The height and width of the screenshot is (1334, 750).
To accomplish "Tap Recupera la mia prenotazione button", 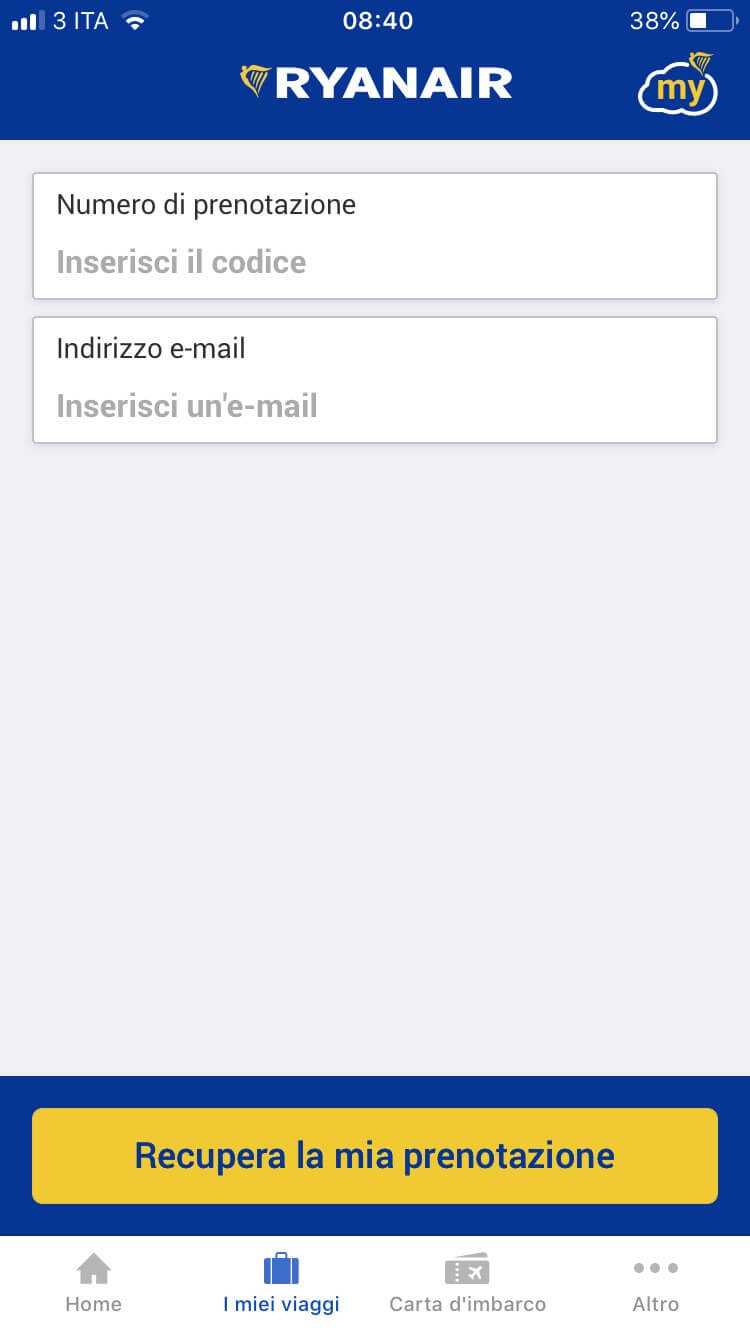I will pos(375,1155).
